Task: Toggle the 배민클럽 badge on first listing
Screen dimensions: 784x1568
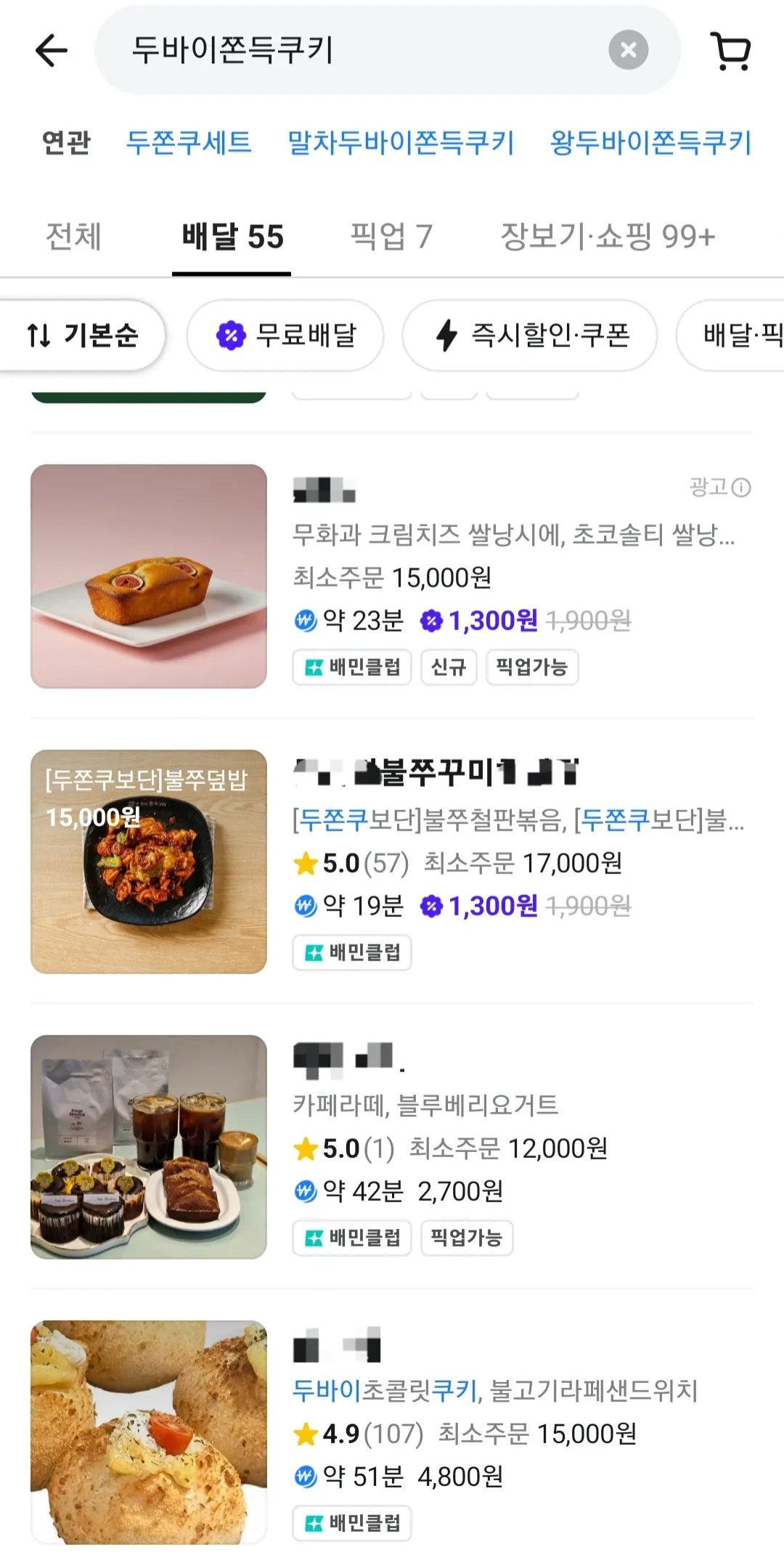Action: [x=351, y=667]
